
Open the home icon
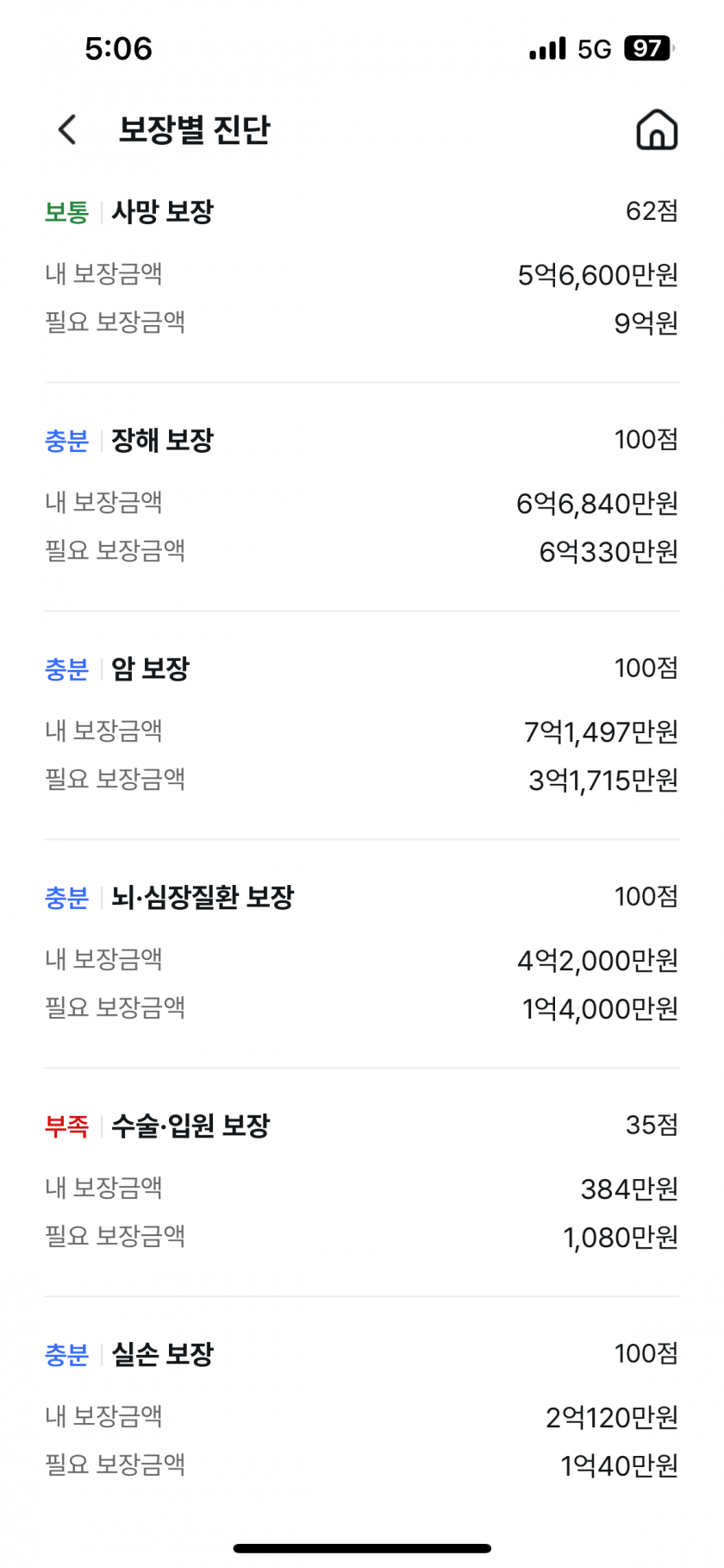click(656, 130)
